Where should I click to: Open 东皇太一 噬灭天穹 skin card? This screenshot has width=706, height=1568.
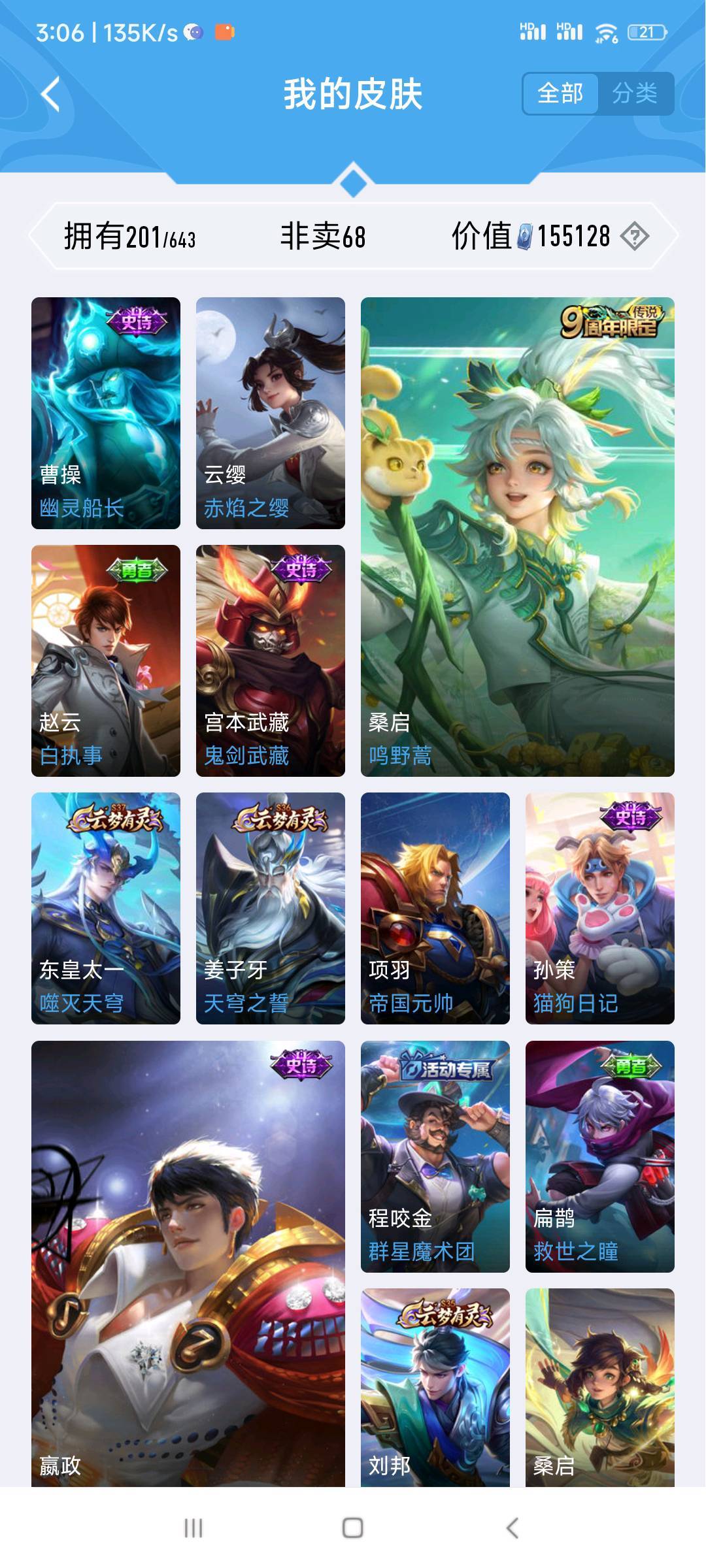pos(106,908)
